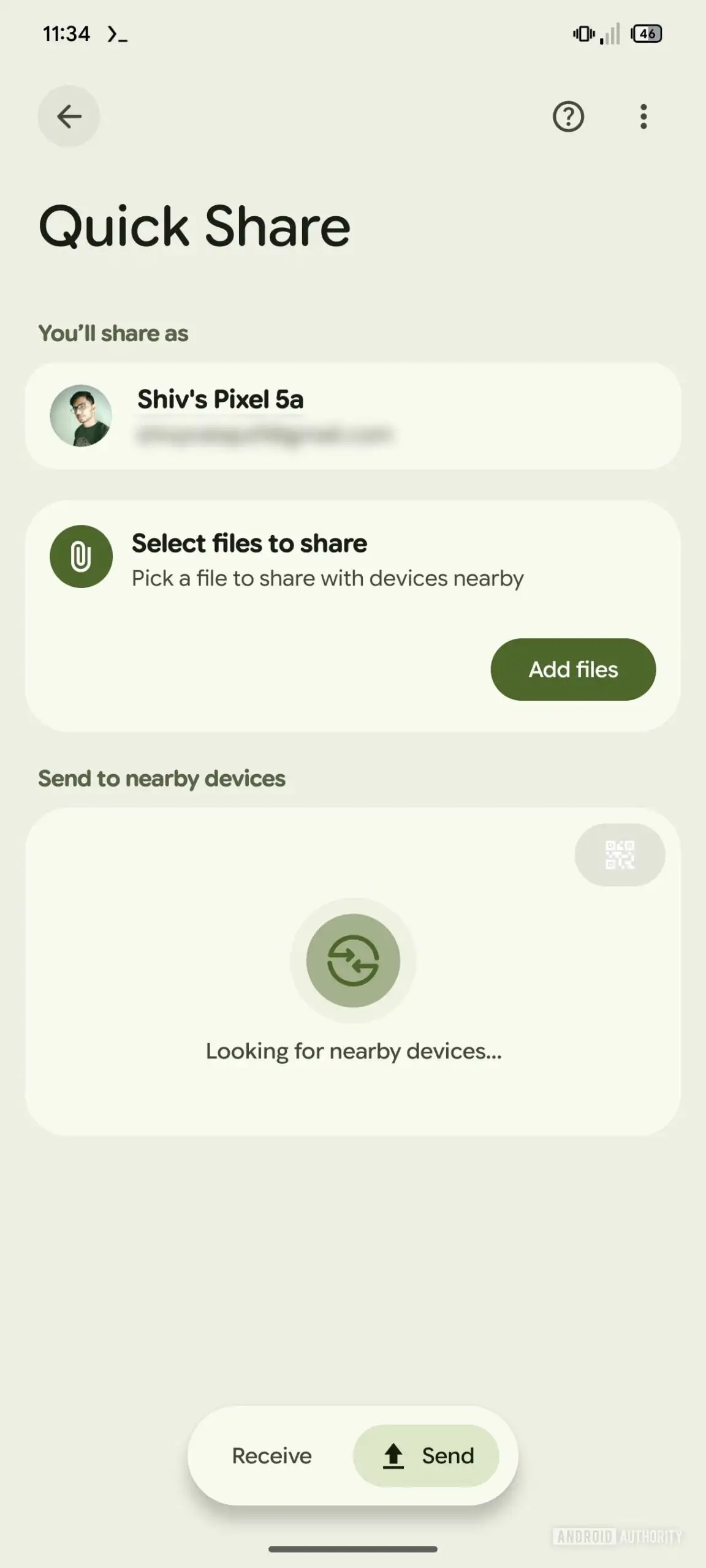Tap the Looking for nearby devices area
706x1568 pixels.
tap(354, 1050)
